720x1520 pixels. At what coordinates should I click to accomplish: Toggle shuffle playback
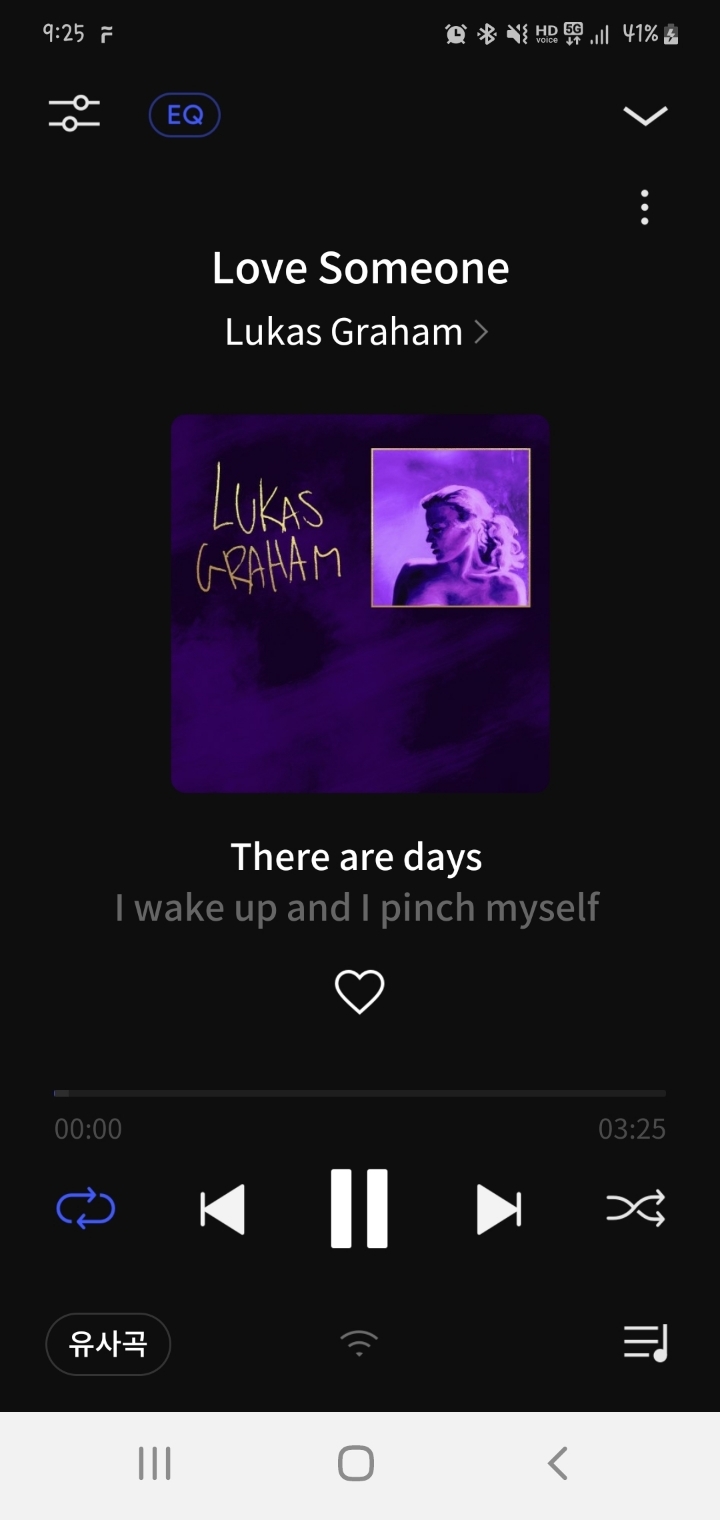[x=635, y=1209]
